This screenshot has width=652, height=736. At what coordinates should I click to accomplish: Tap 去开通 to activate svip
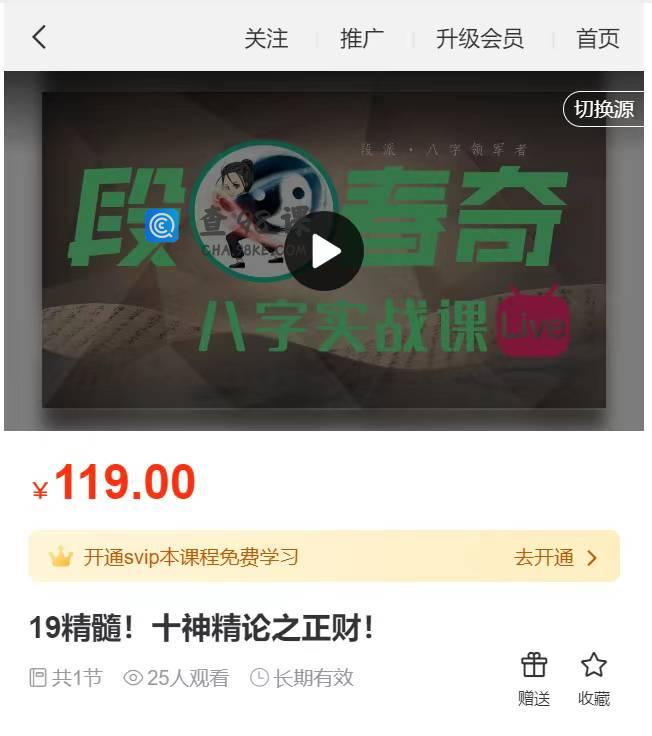tap(556, 557)
